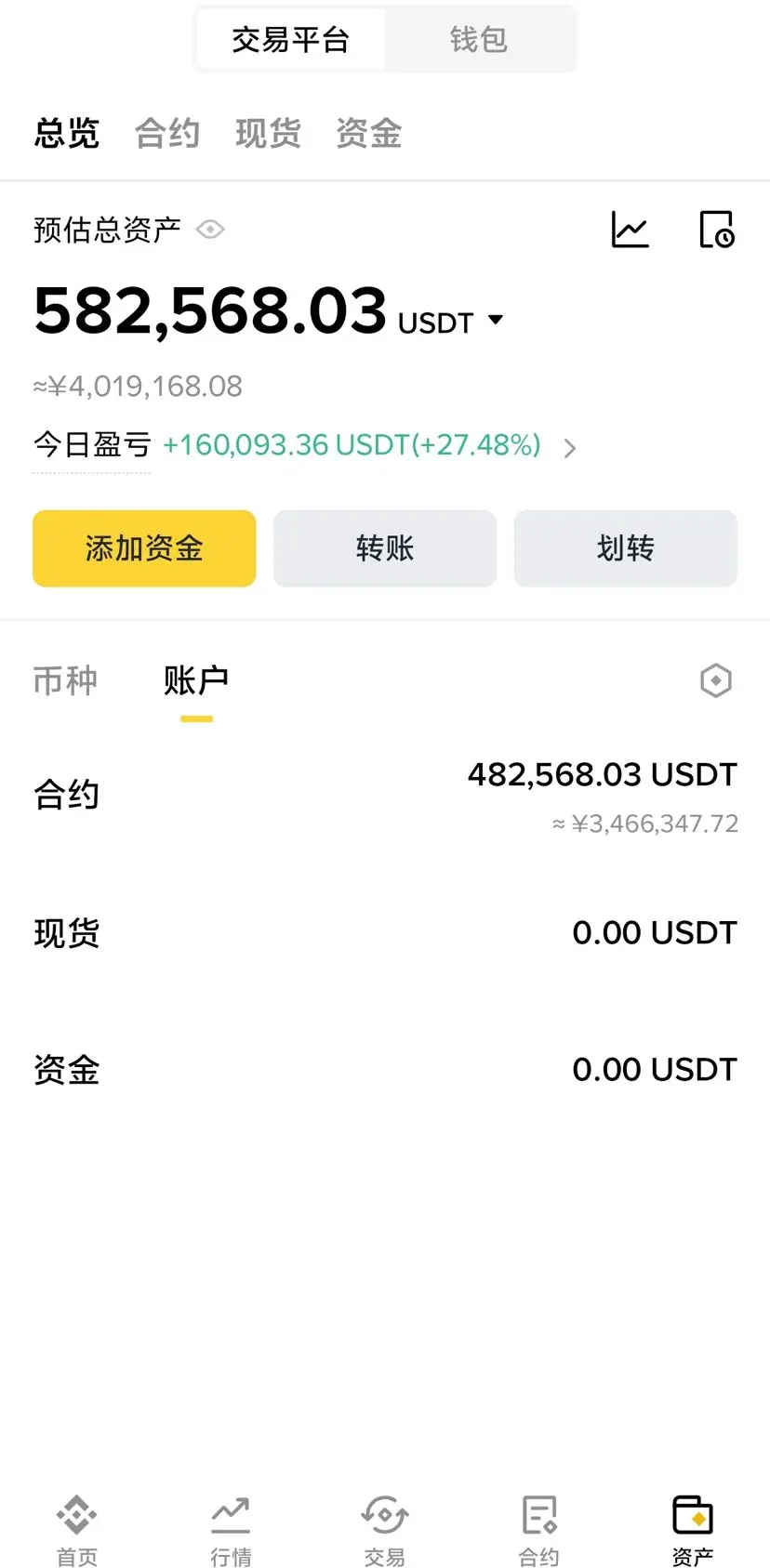The width and height of the screenshot is (770, 1568).
Task: Open the transaction history icon
Action: (716, 230)
